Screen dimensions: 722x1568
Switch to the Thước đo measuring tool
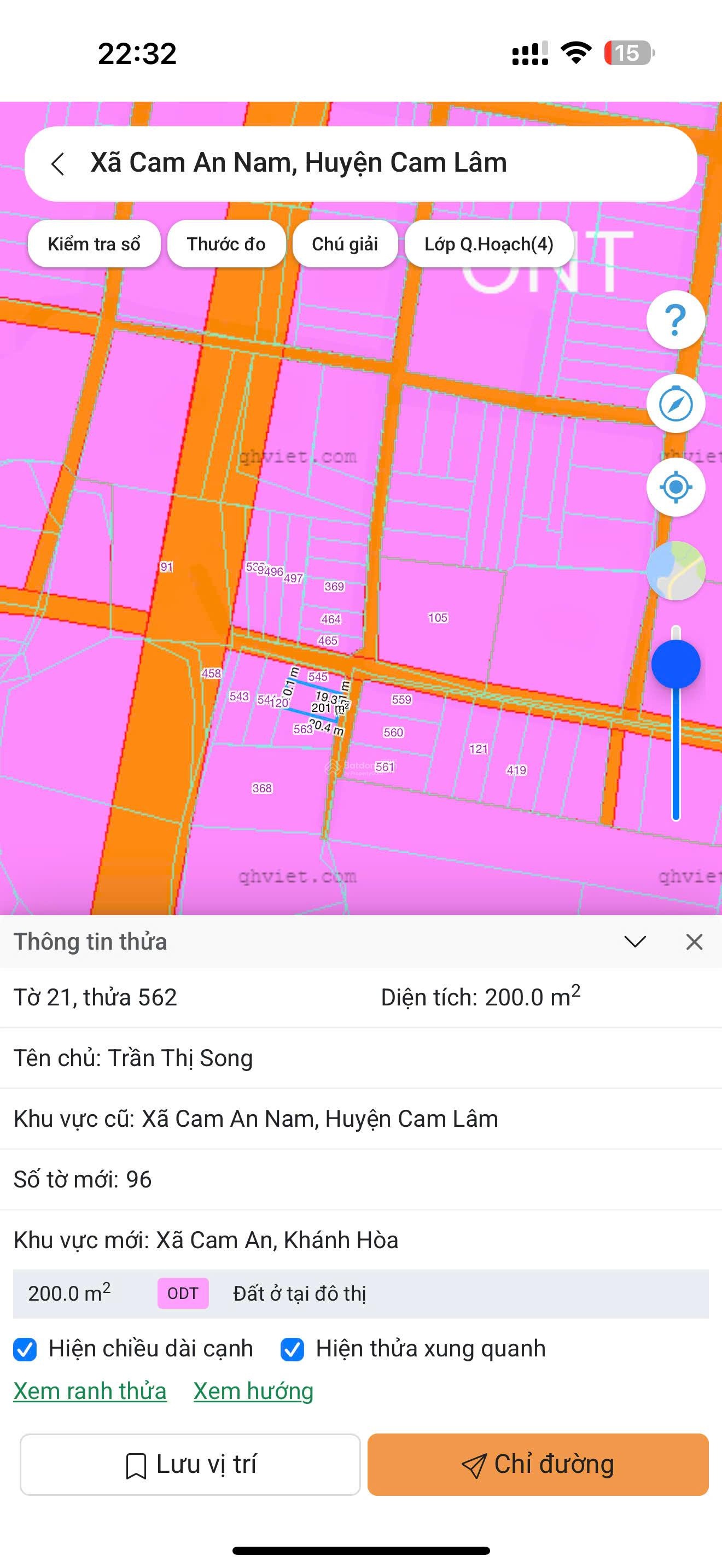tap(226, 243)
